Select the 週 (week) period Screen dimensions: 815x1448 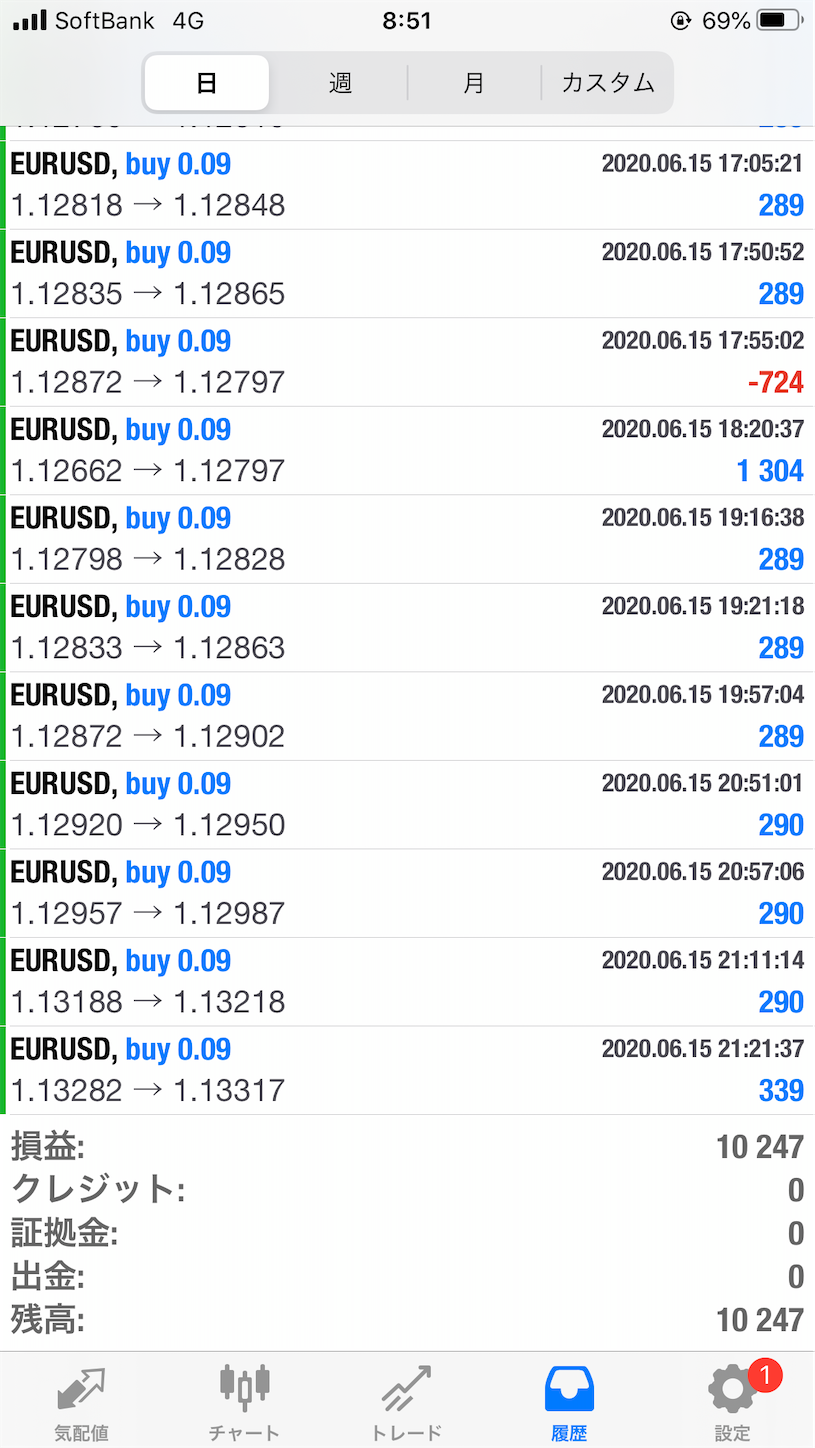[340, 83]
